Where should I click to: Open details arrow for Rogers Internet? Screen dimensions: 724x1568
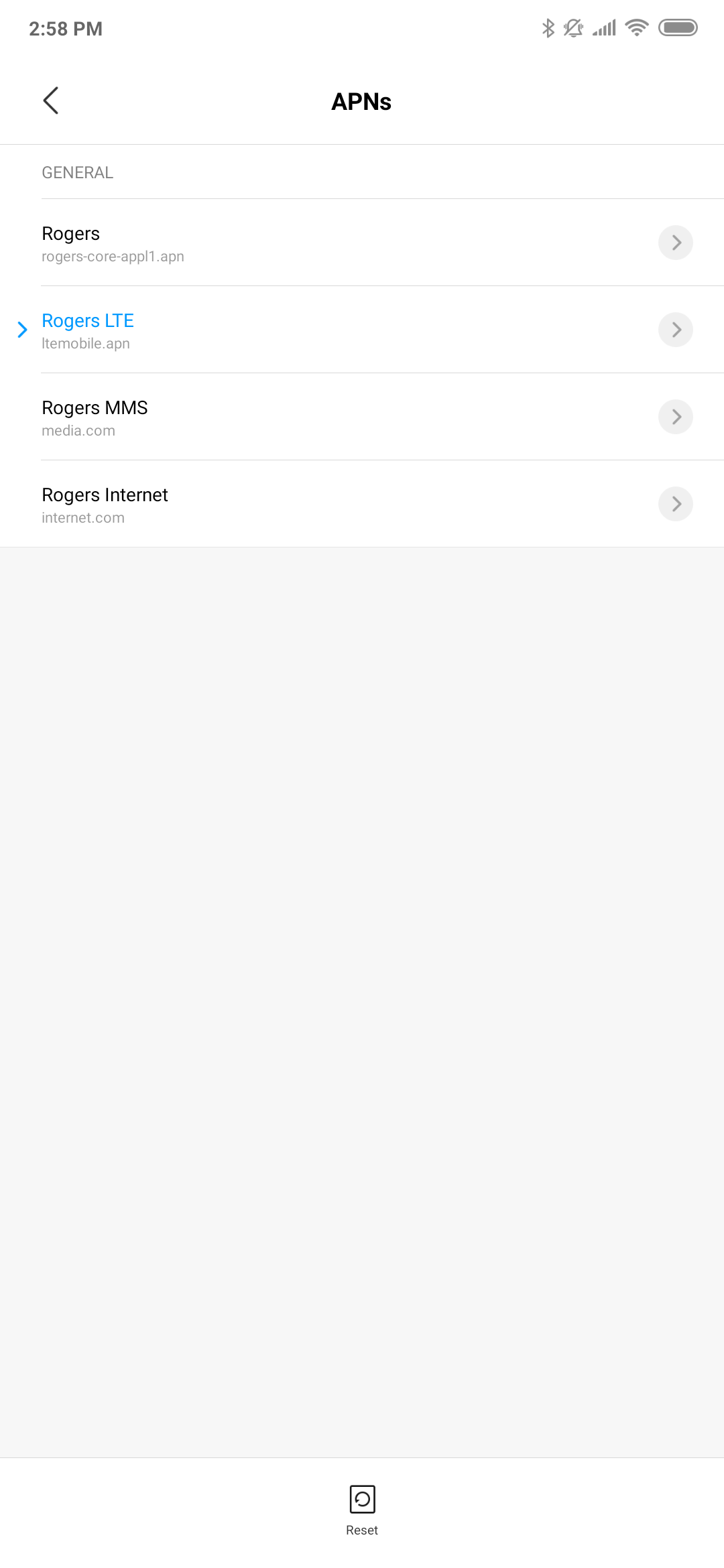click(x=676, y=504)
